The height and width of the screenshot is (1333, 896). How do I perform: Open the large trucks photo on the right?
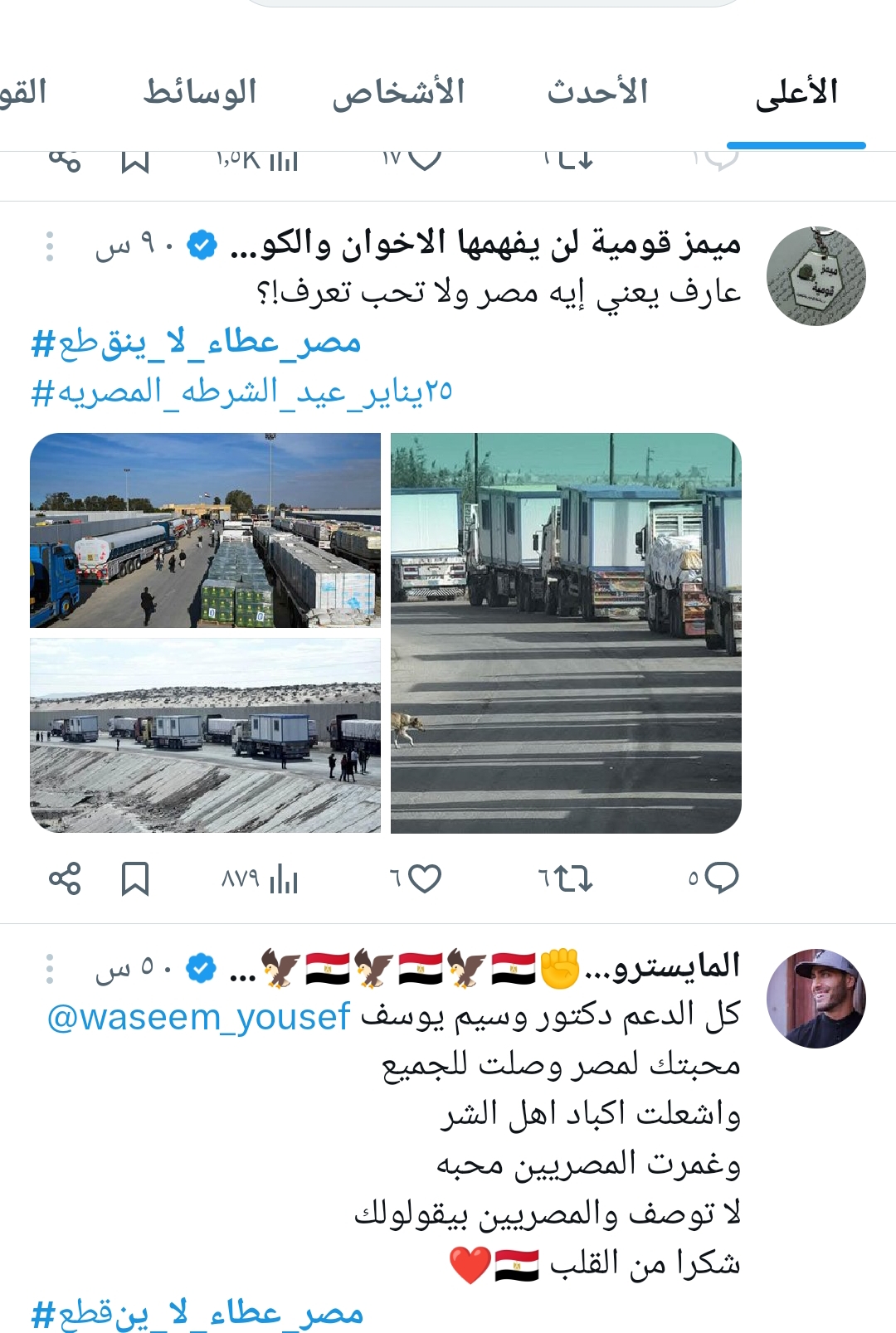566,632
